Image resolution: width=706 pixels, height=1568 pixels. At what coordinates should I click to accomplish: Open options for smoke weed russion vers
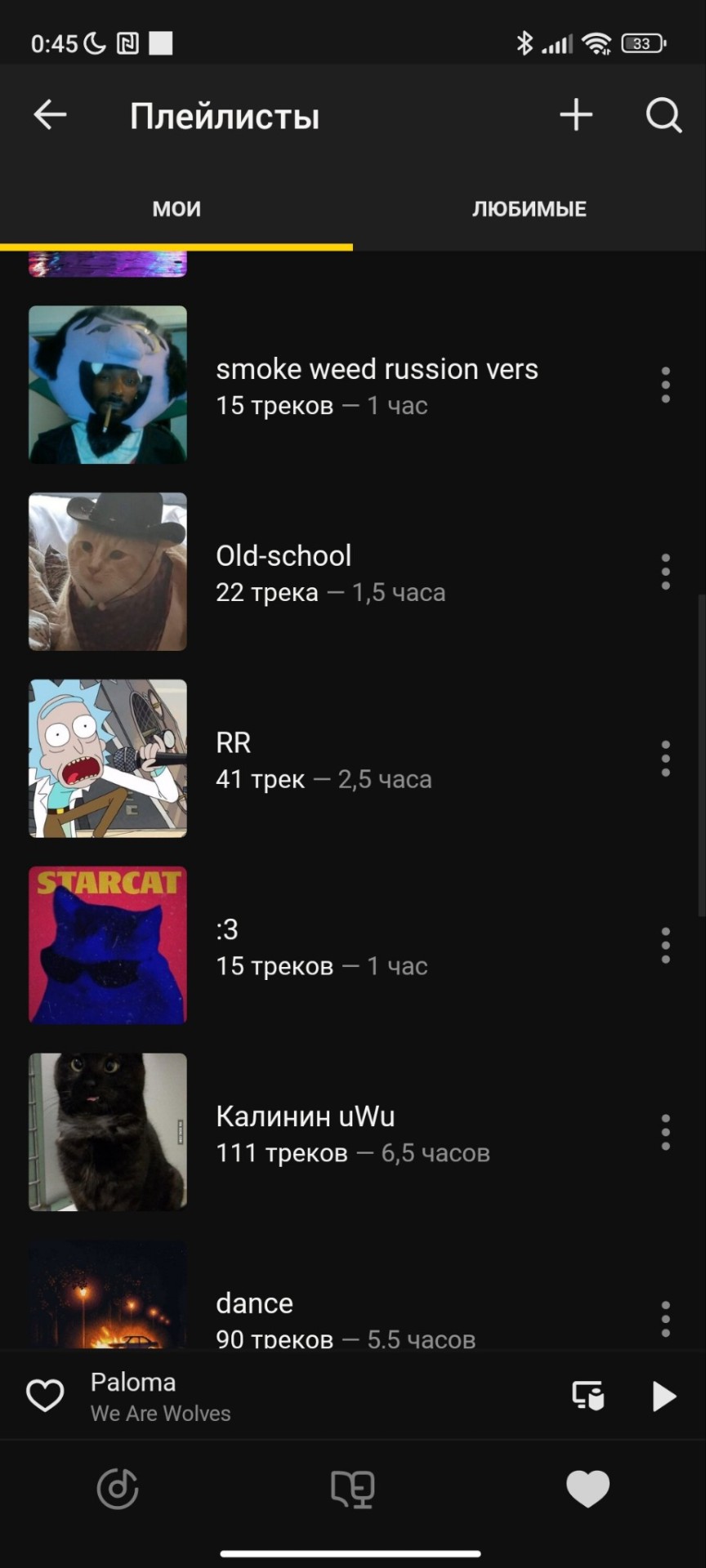[665, 385]
